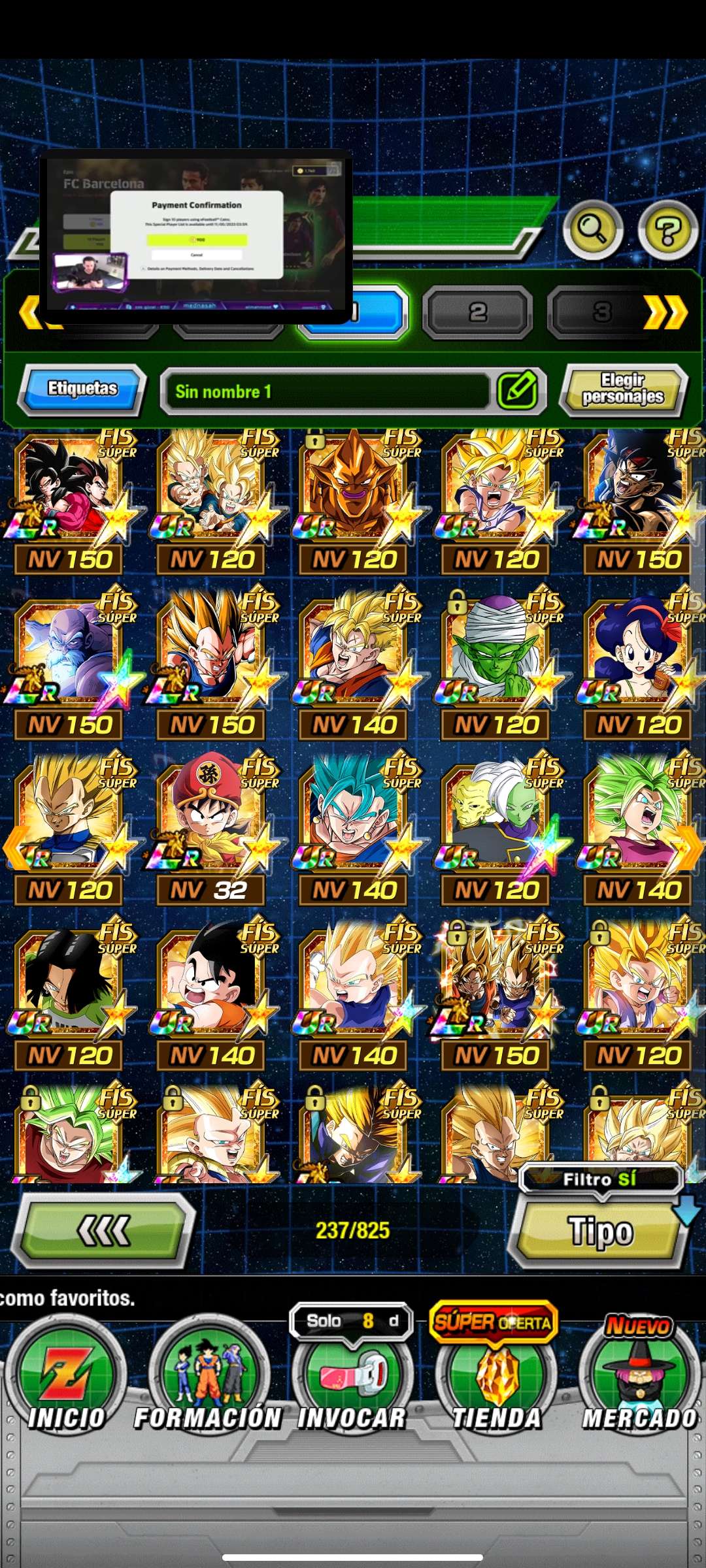Open the Etiquetas tags button

82,389
